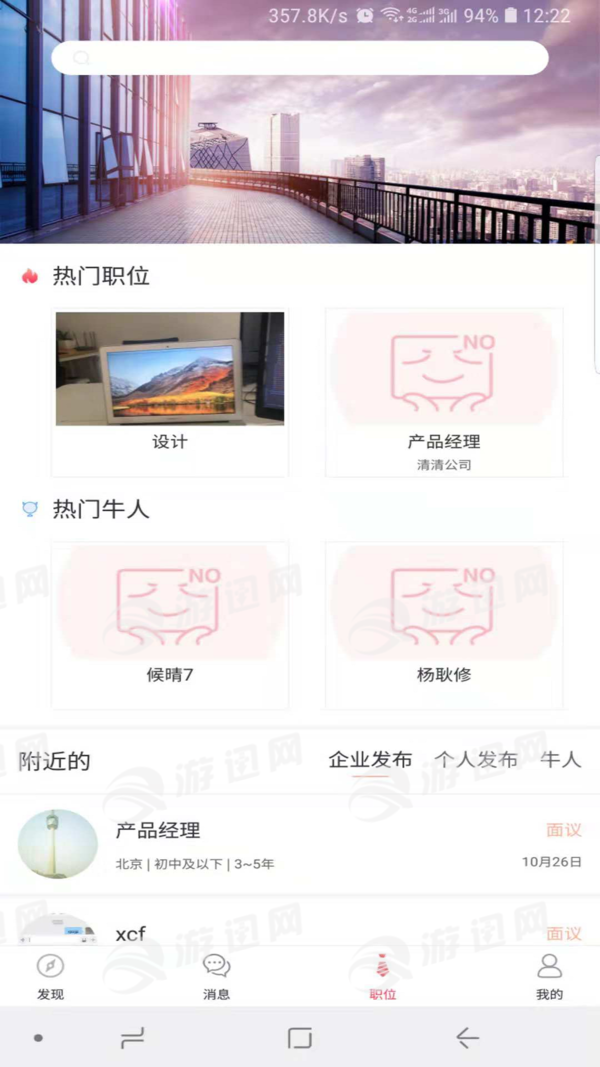Select the 企业发布 tab
Screen dimensions: 600x1067
coord(370,760)
